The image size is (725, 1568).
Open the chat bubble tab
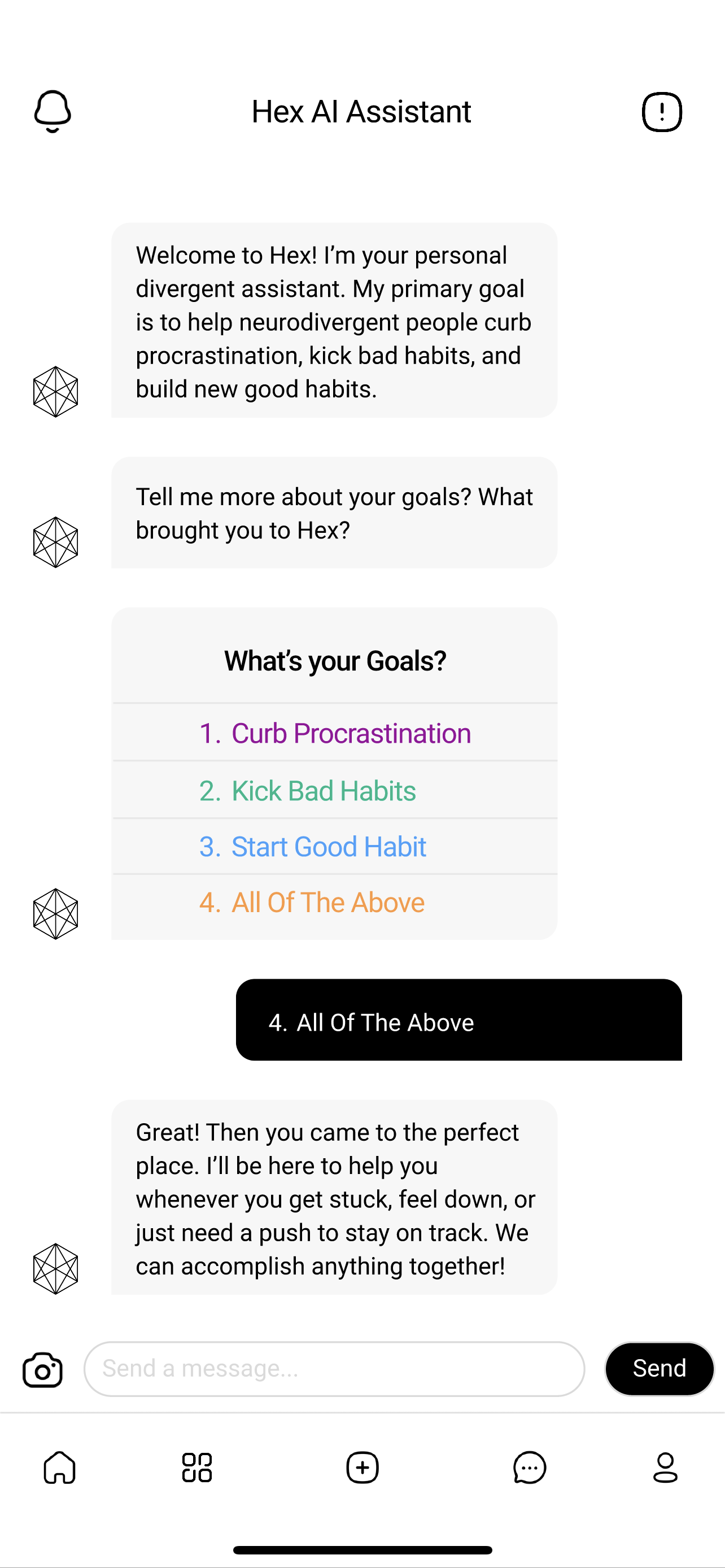[x=530, y=1468]
